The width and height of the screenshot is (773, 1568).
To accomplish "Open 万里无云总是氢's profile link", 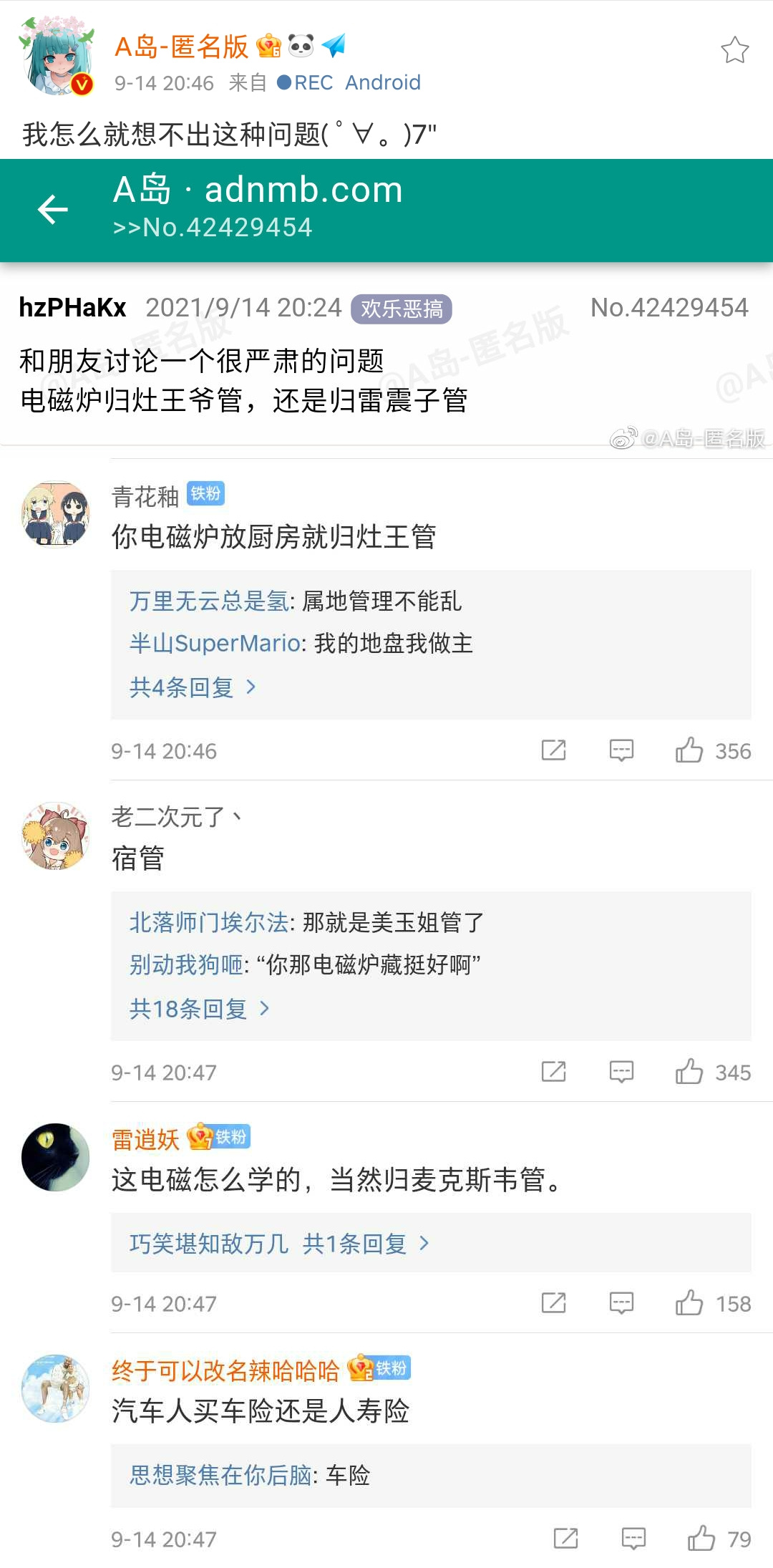I will pyautogui.click(x=208, y=601).
